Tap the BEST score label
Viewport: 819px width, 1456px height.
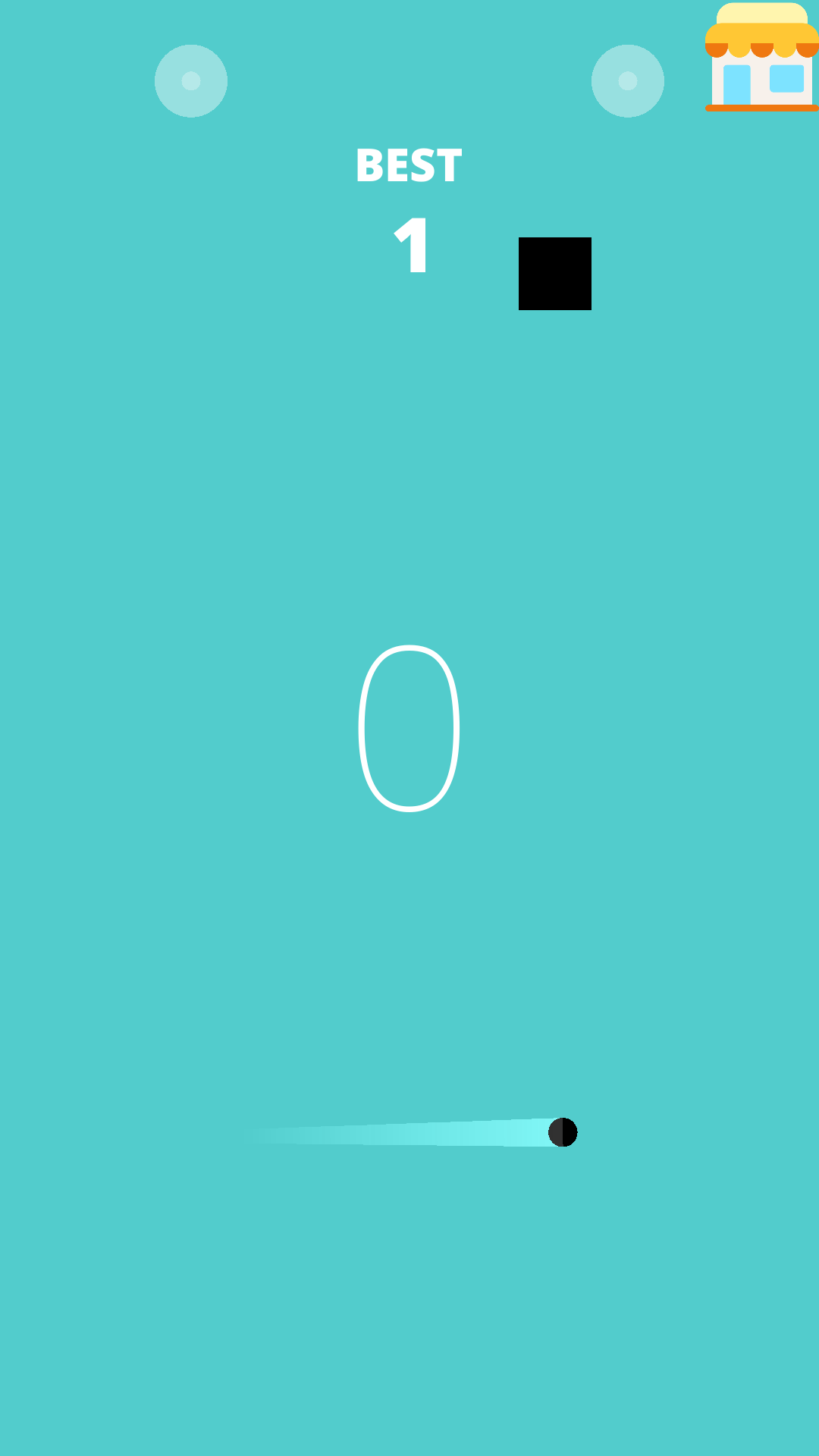click(x=409, y=165)
